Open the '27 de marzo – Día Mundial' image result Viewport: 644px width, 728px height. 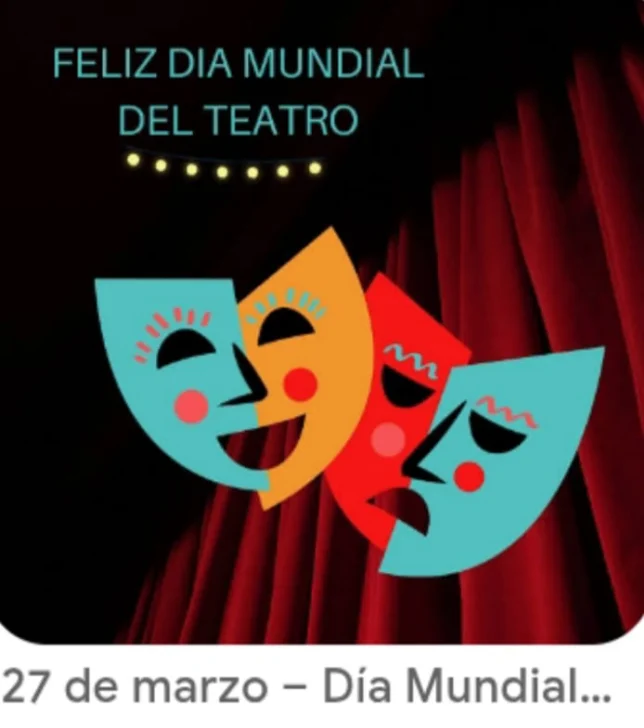coord(320,330)
